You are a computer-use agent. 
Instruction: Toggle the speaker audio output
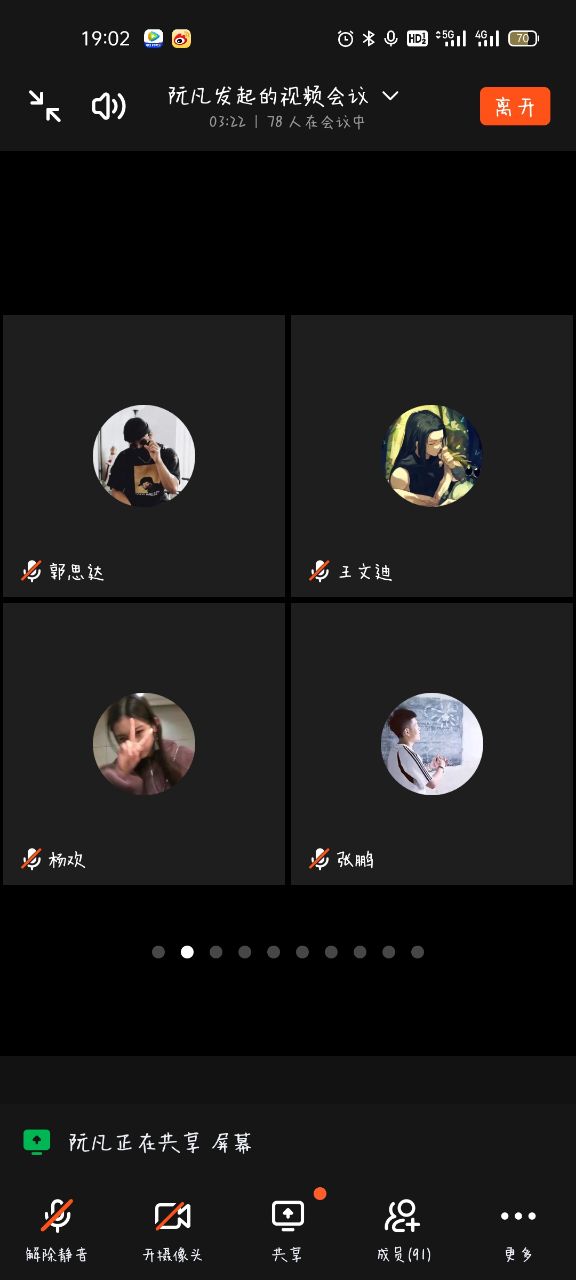(x=109, y=106)
